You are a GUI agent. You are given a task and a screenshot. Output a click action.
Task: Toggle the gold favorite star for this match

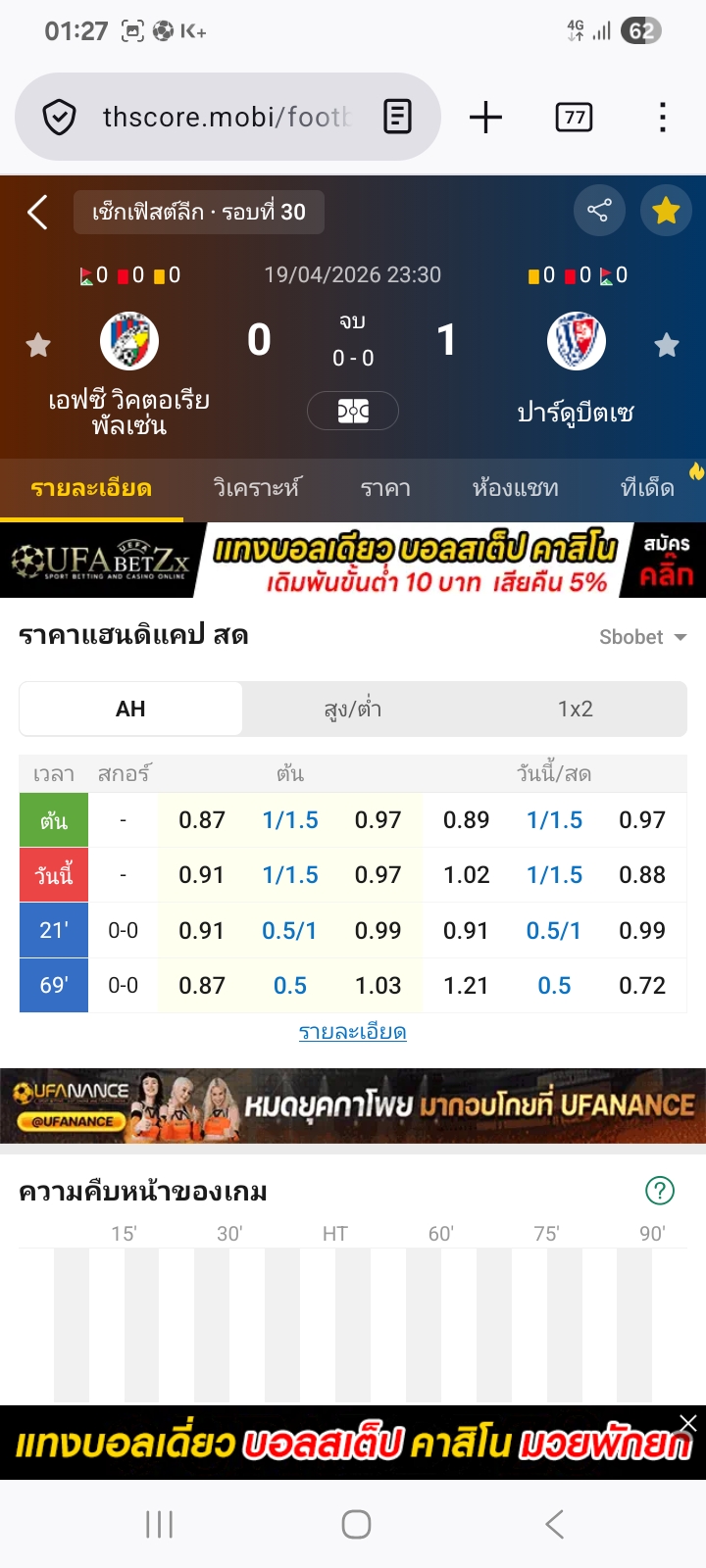point(666,211)
